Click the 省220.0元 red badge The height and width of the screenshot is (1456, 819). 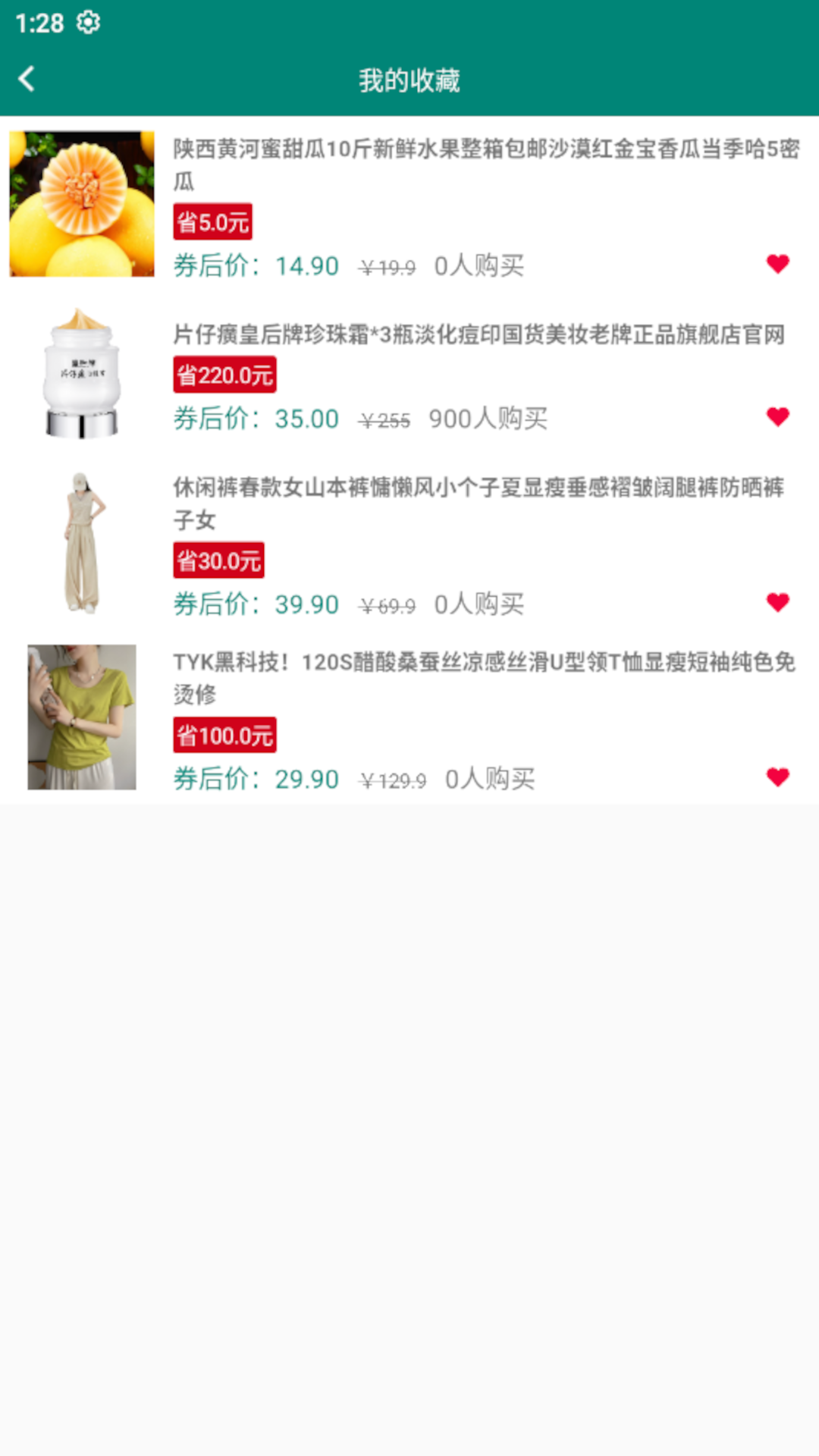point(223,375)
